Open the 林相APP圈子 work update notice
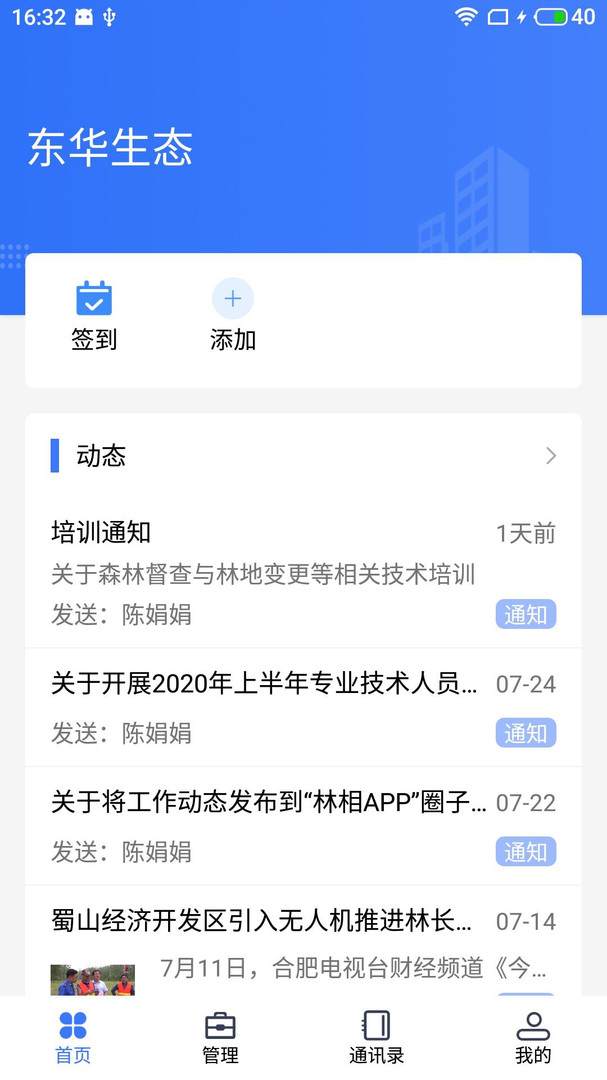Screen dimensions: 607x1080 point(302,825)
